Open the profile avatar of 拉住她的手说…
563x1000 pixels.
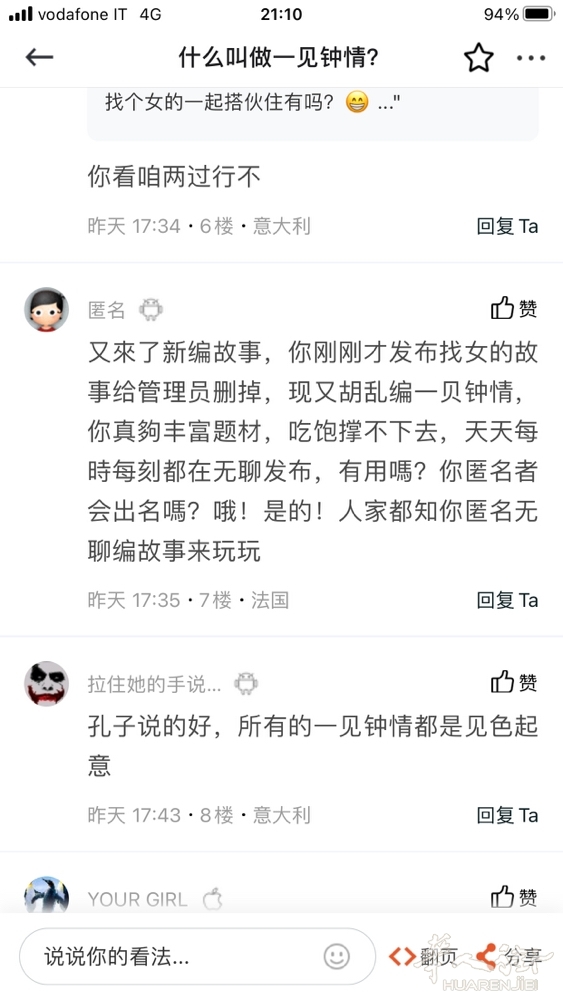click(x=47, y=683)
